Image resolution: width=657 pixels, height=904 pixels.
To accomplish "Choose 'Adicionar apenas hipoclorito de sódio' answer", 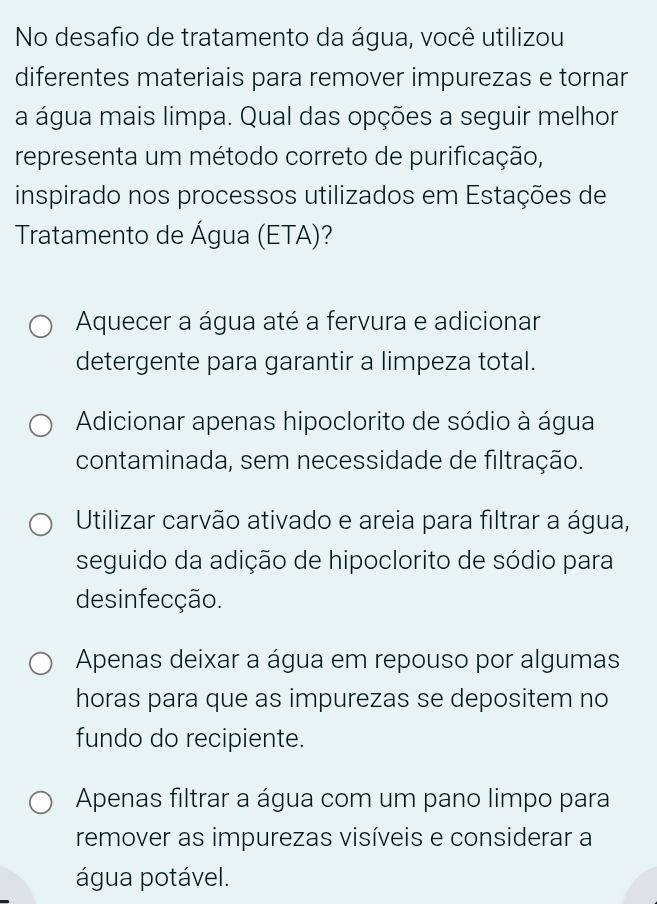I will [42, 426].
